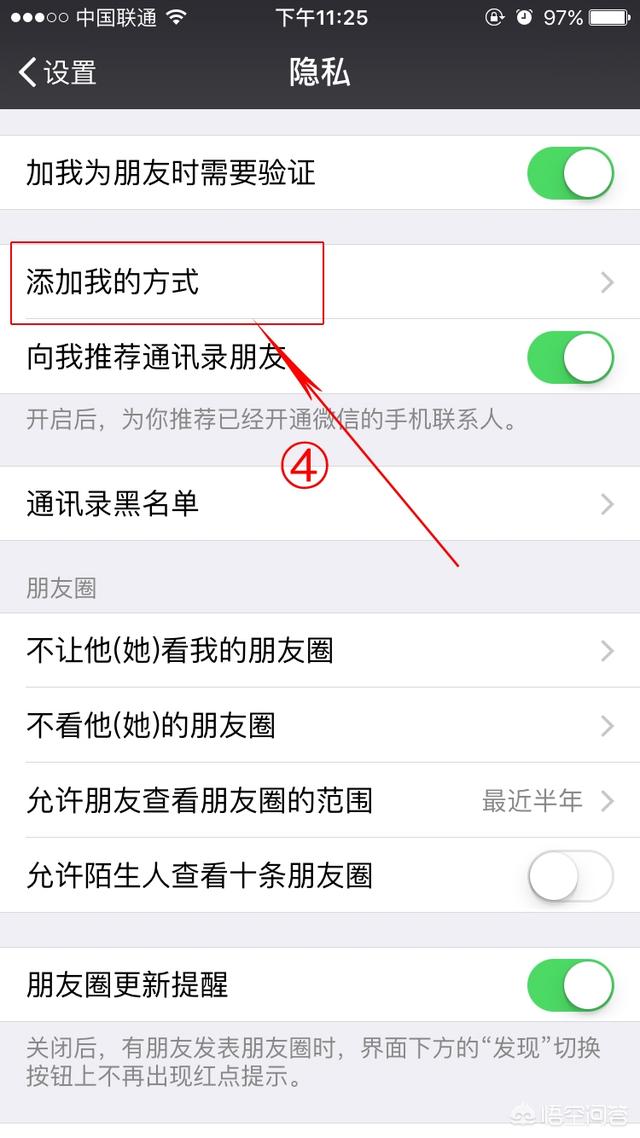Open 添加我的方式
Image resolution: width=640 pixels, height=1138 pixels.
tap(320, 282)
